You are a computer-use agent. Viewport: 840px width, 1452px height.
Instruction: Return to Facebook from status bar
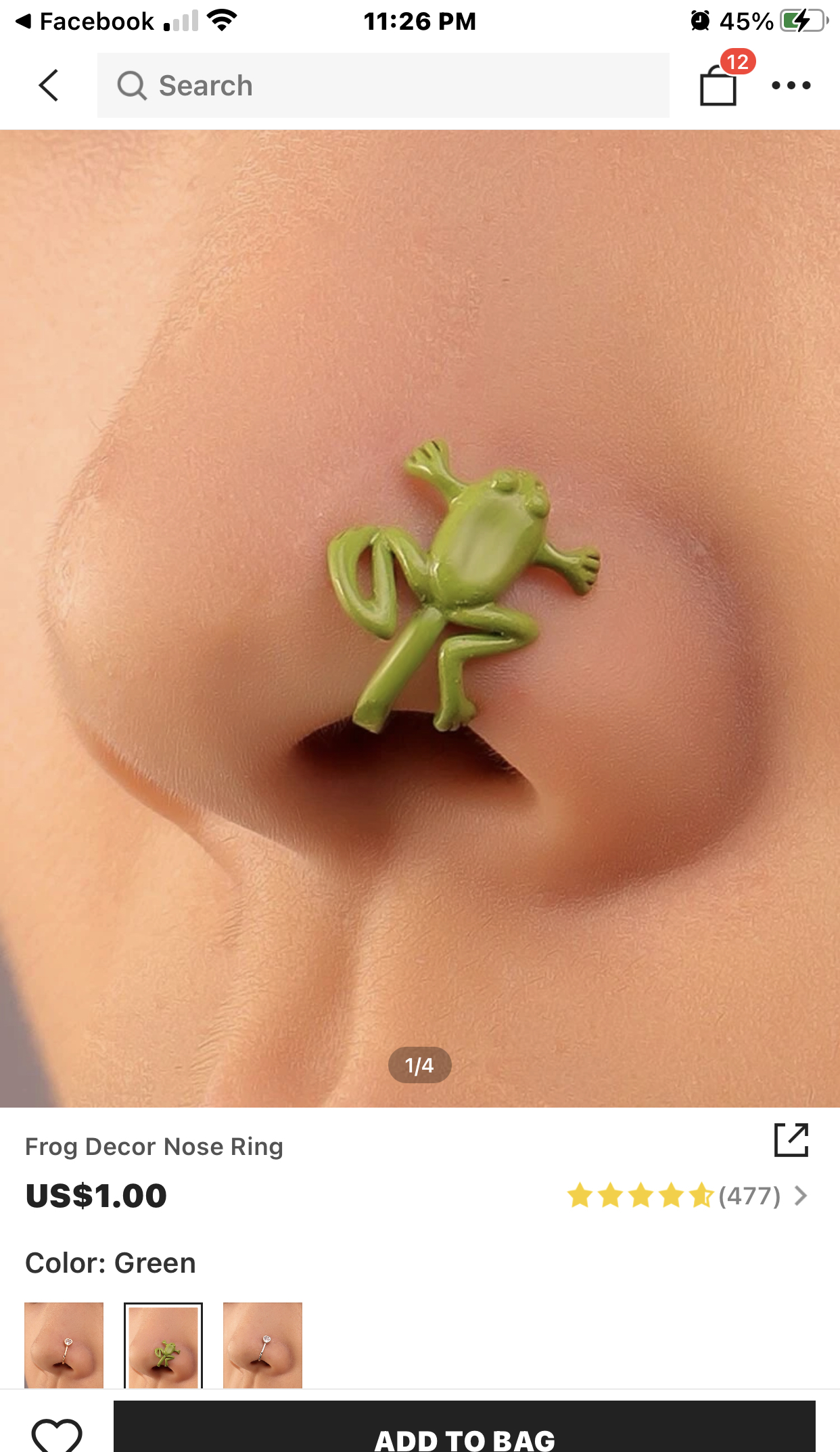[x=85, y=21]
